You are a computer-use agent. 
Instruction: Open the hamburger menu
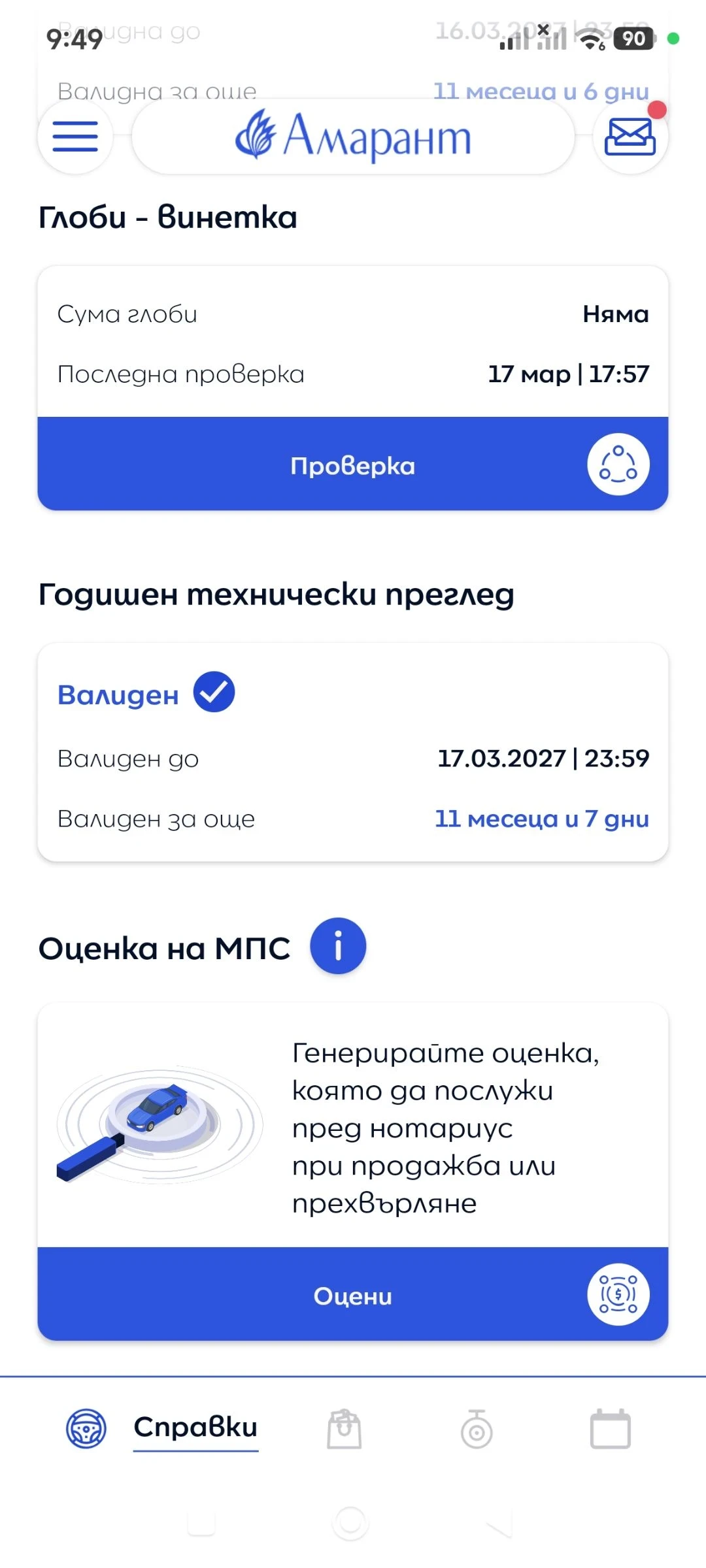click(x=75, y=137)
